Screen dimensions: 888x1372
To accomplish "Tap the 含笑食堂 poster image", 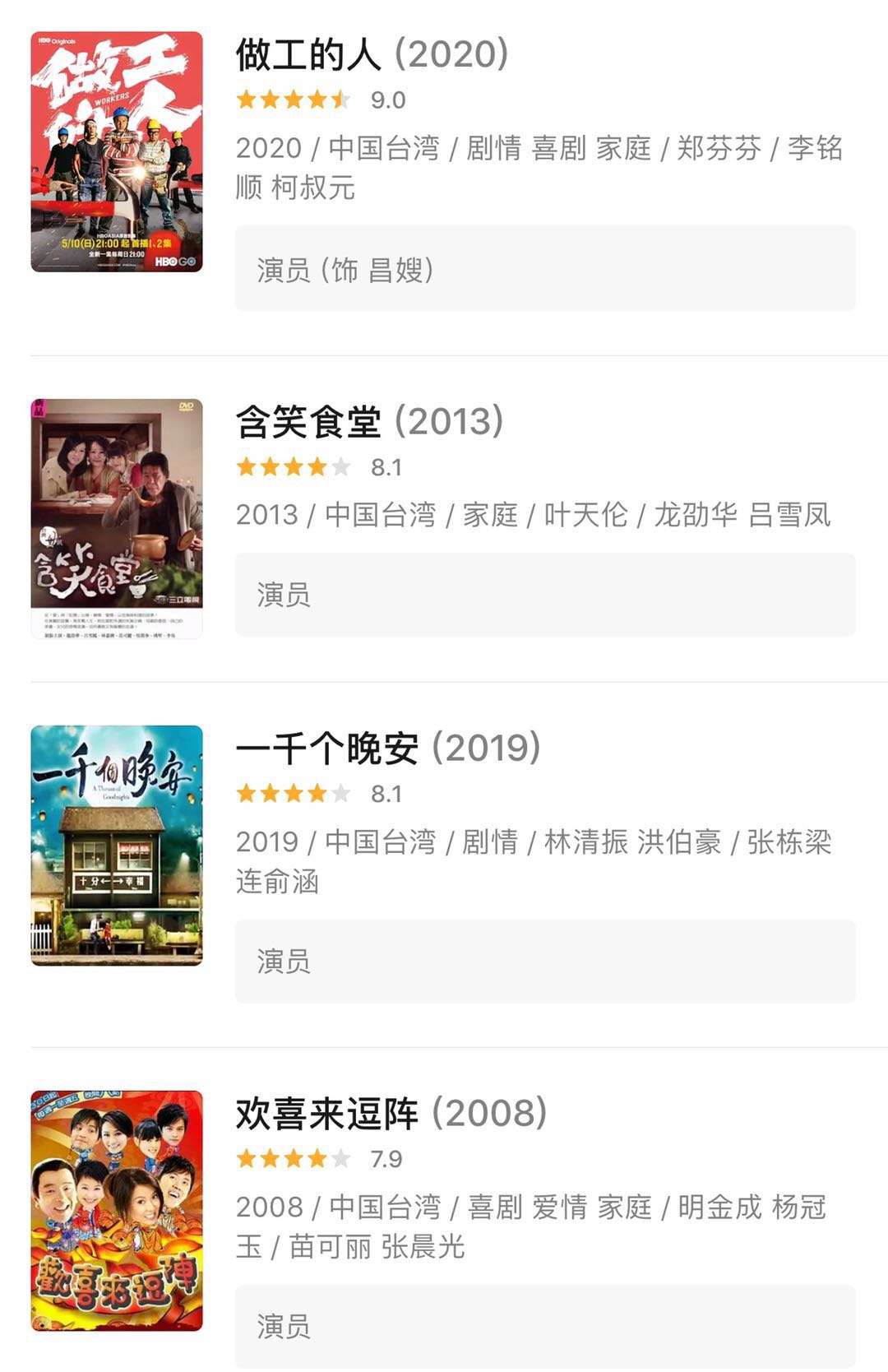I will pos(117,519).
